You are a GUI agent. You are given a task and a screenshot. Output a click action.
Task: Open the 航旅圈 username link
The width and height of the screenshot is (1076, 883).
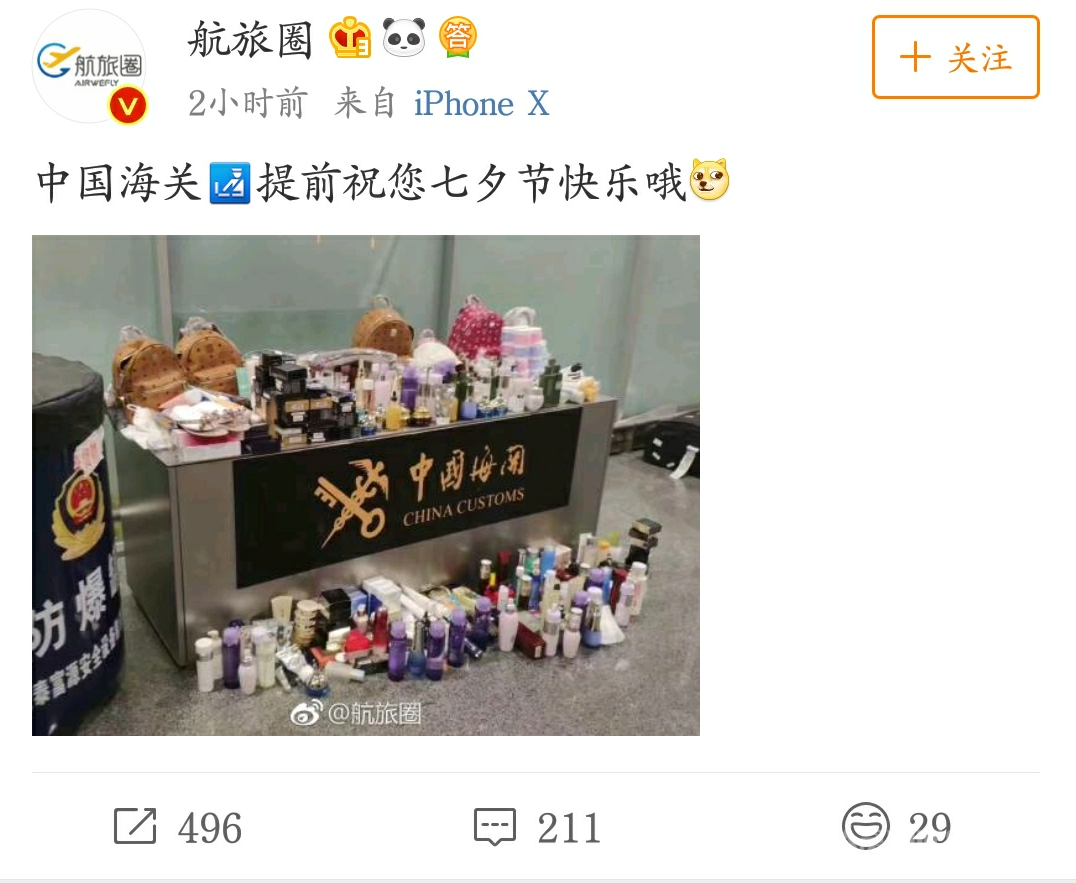click(x=251, y=41)
